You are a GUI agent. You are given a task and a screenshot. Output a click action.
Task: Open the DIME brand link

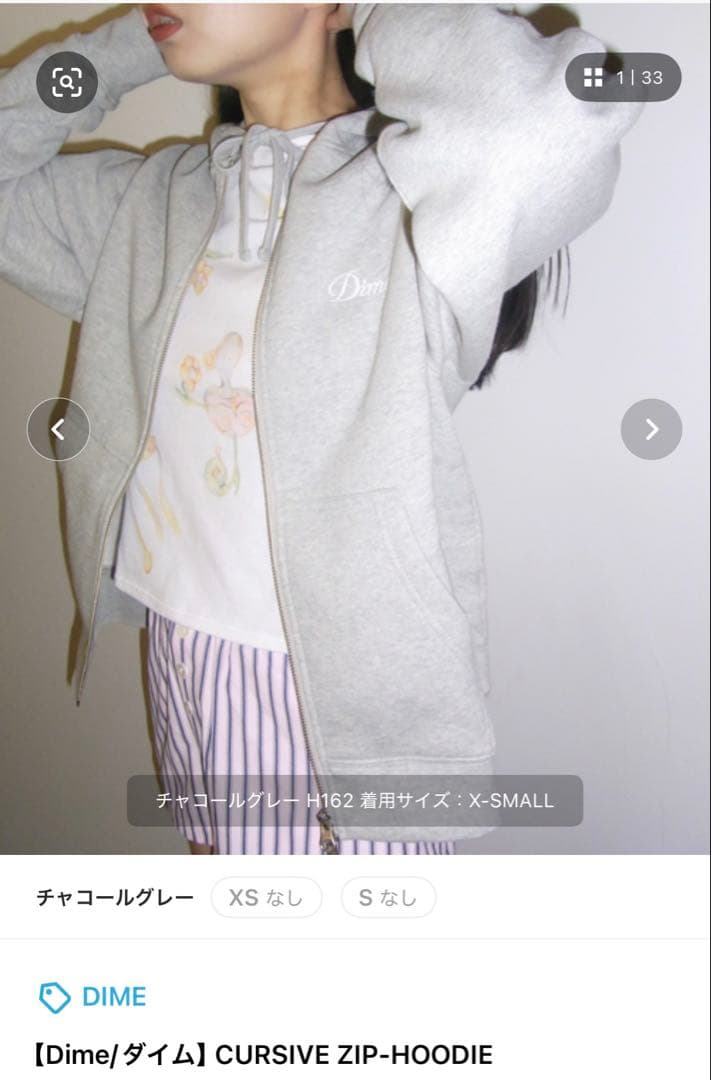[93, 997]
